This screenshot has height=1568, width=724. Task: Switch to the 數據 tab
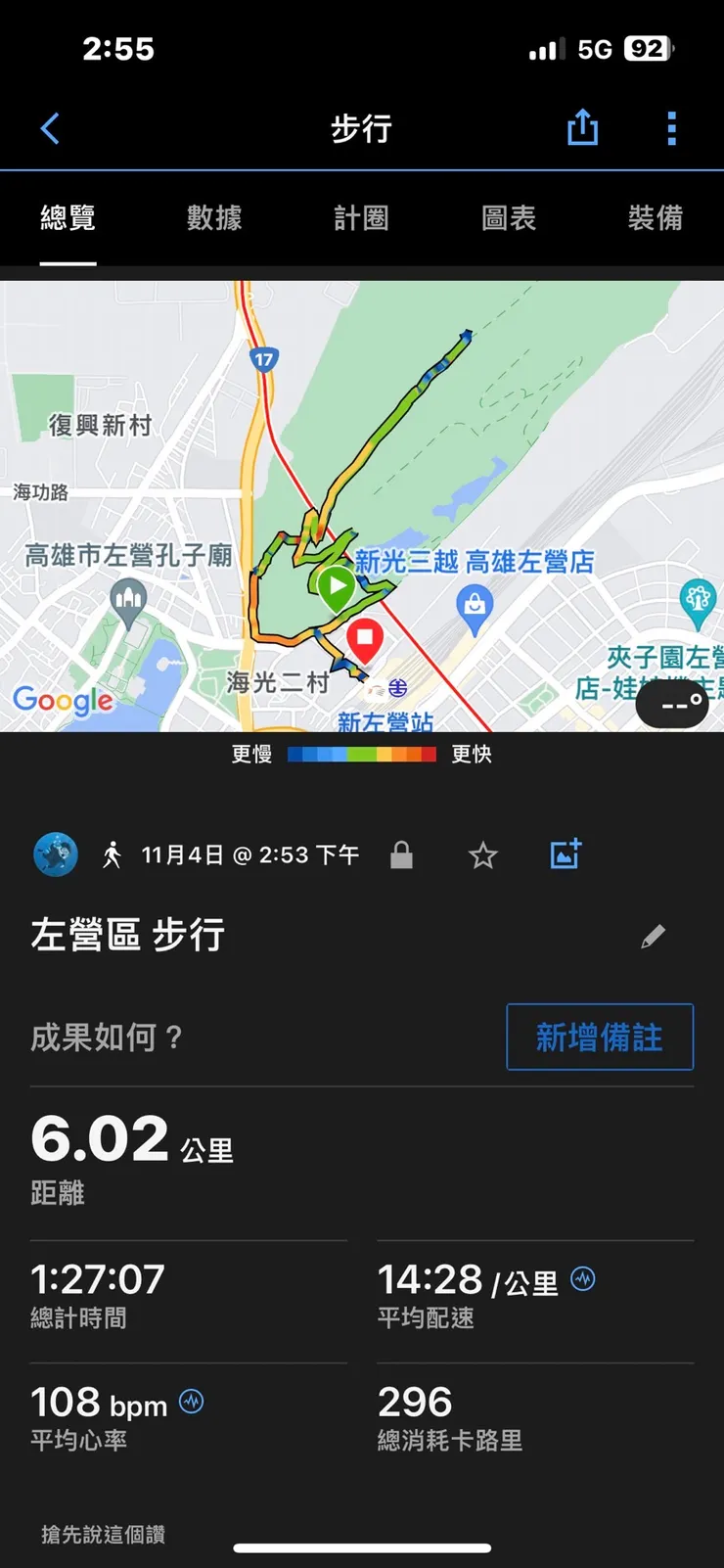[214, 218]
